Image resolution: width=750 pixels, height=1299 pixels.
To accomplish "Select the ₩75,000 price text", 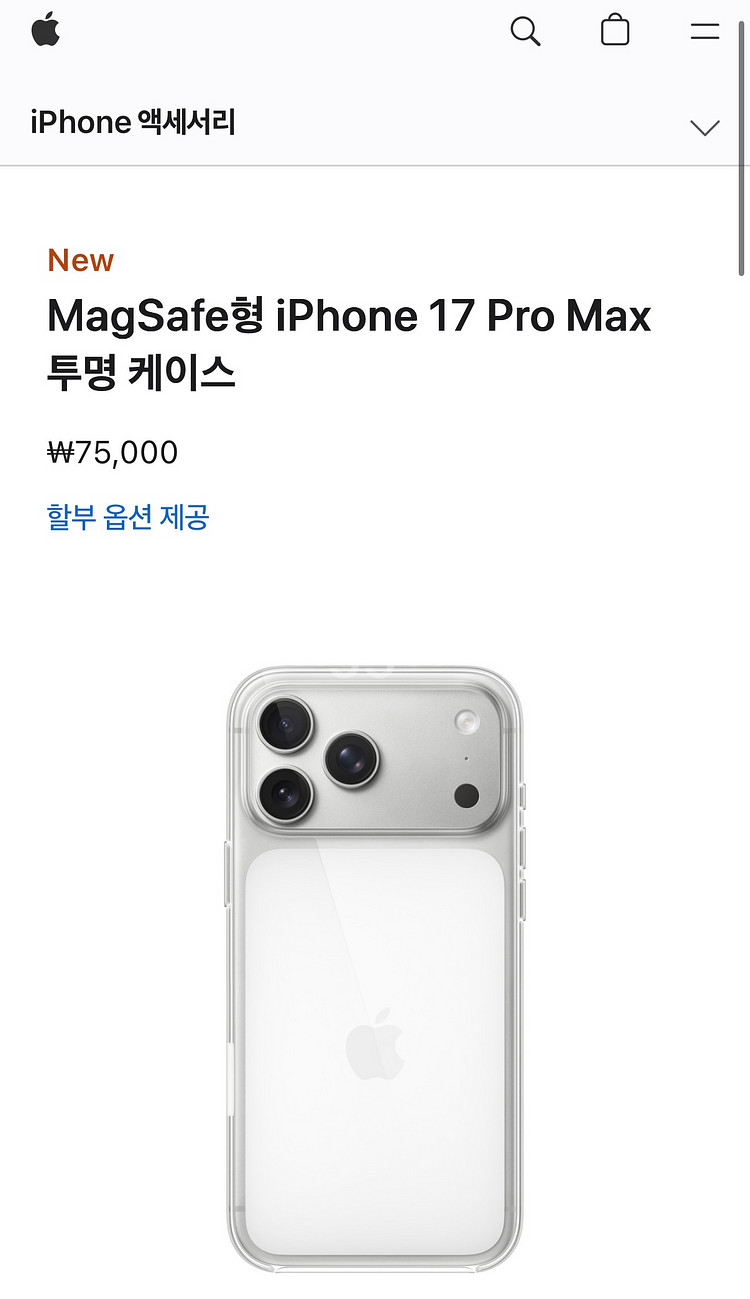I will tap(112, 451).
